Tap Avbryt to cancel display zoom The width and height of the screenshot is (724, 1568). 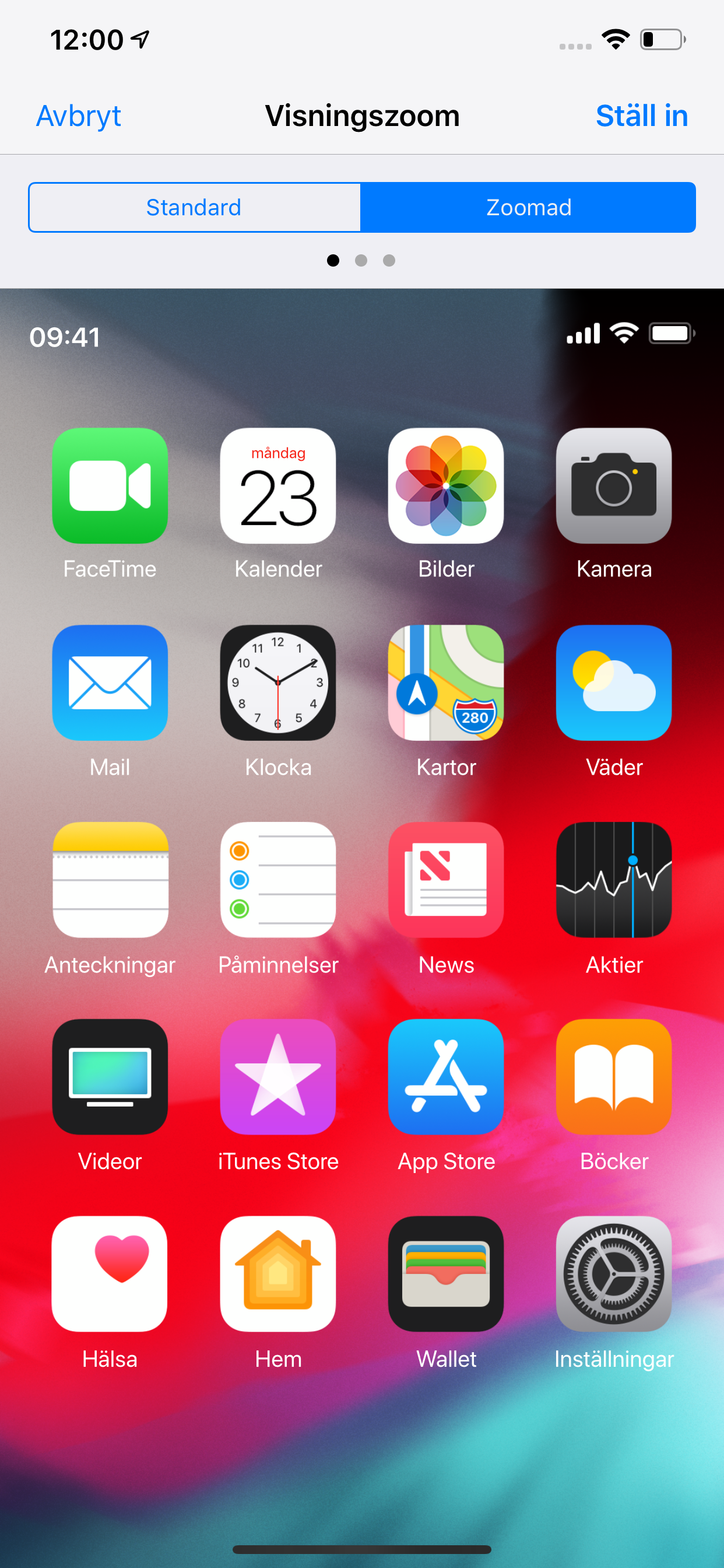coord(79,116)
